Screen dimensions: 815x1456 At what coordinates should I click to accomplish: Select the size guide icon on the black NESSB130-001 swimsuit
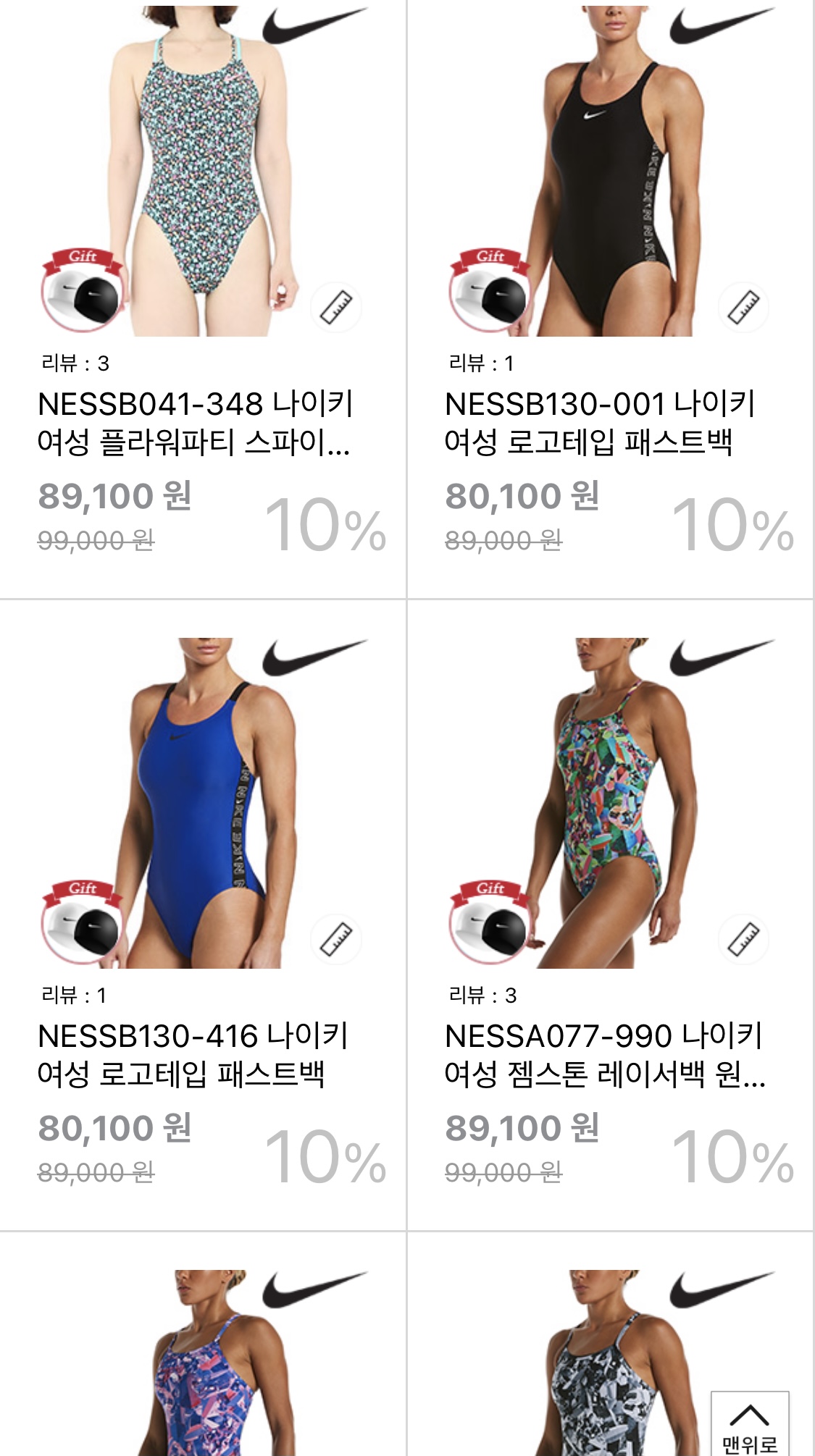tap(745, 308)
